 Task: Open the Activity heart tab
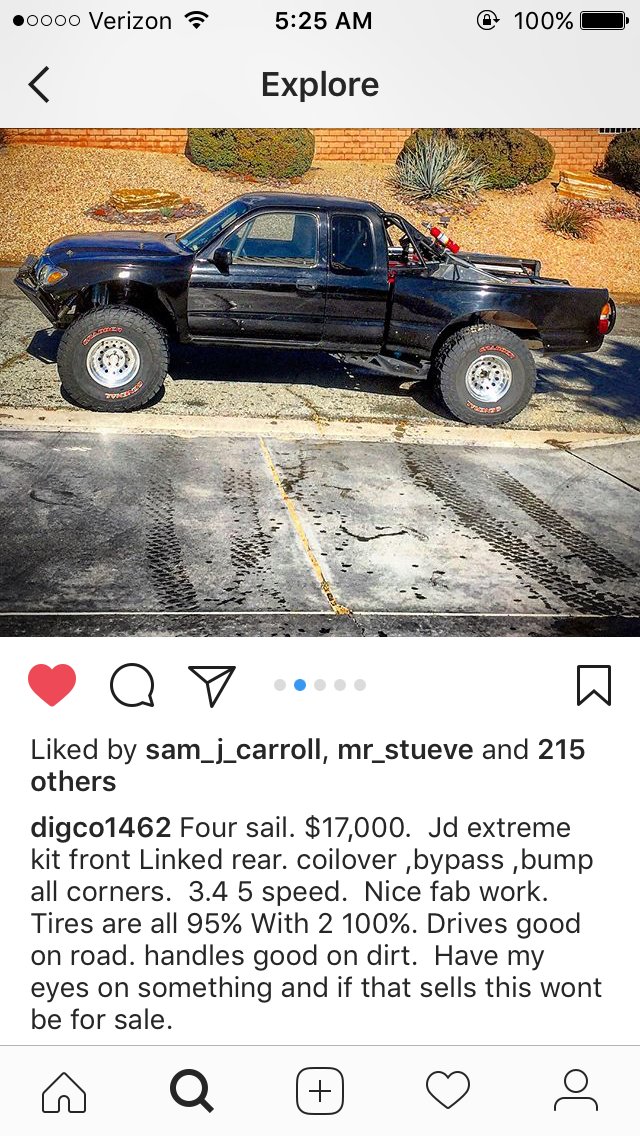(x=448, y=1091)
